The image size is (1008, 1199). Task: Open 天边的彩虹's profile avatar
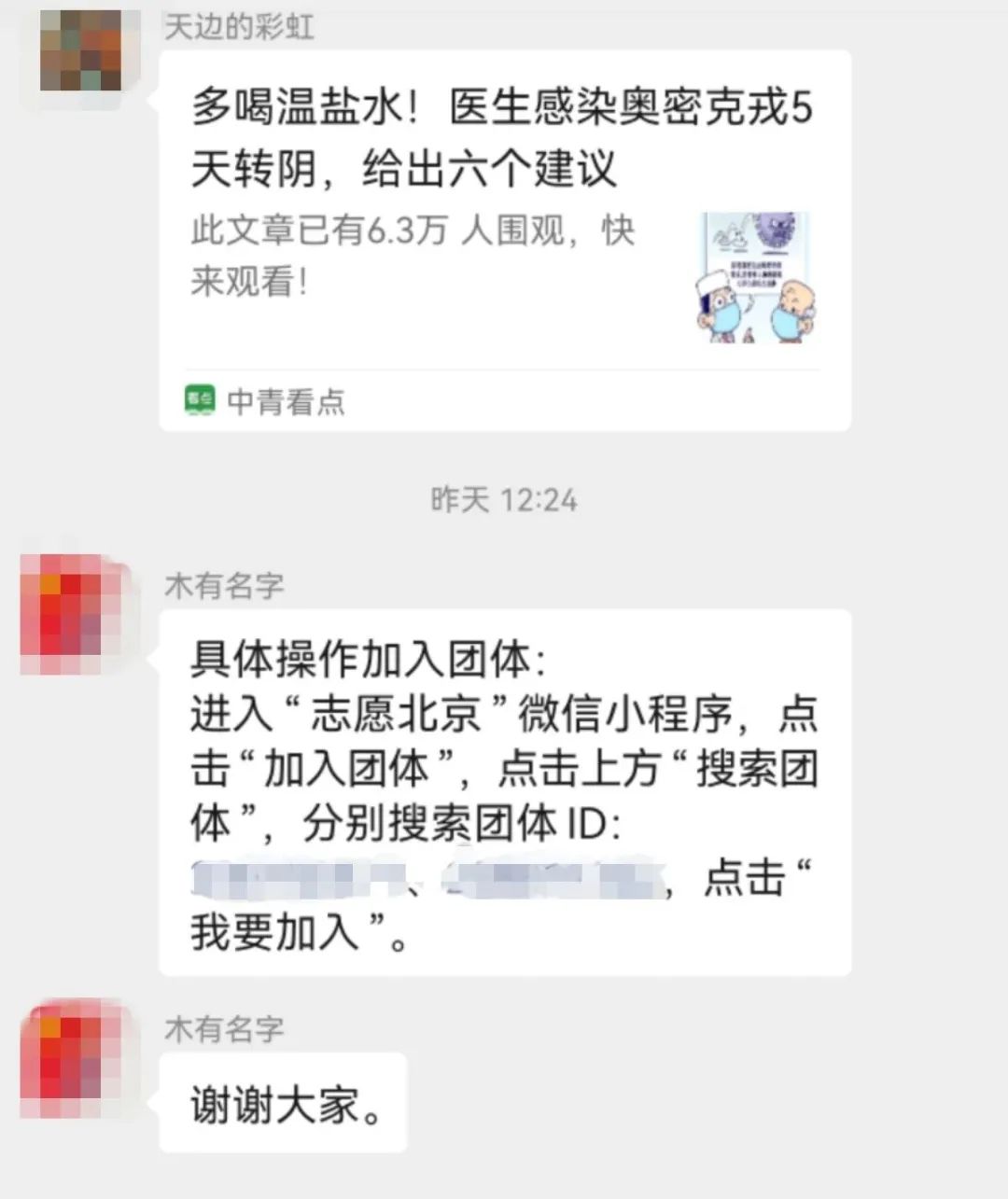point(81,51)
